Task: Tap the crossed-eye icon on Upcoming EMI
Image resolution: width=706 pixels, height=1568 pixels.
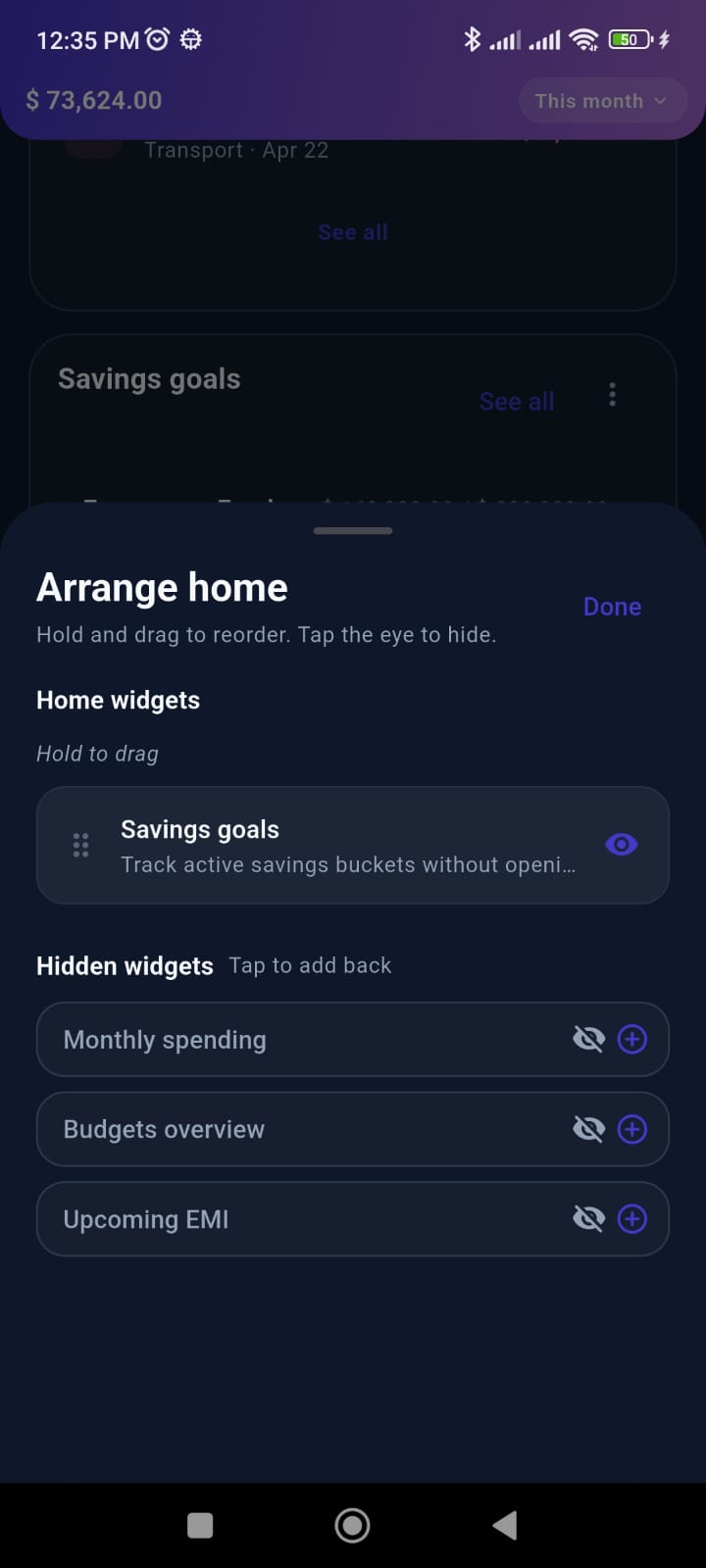Action: 589,1218
